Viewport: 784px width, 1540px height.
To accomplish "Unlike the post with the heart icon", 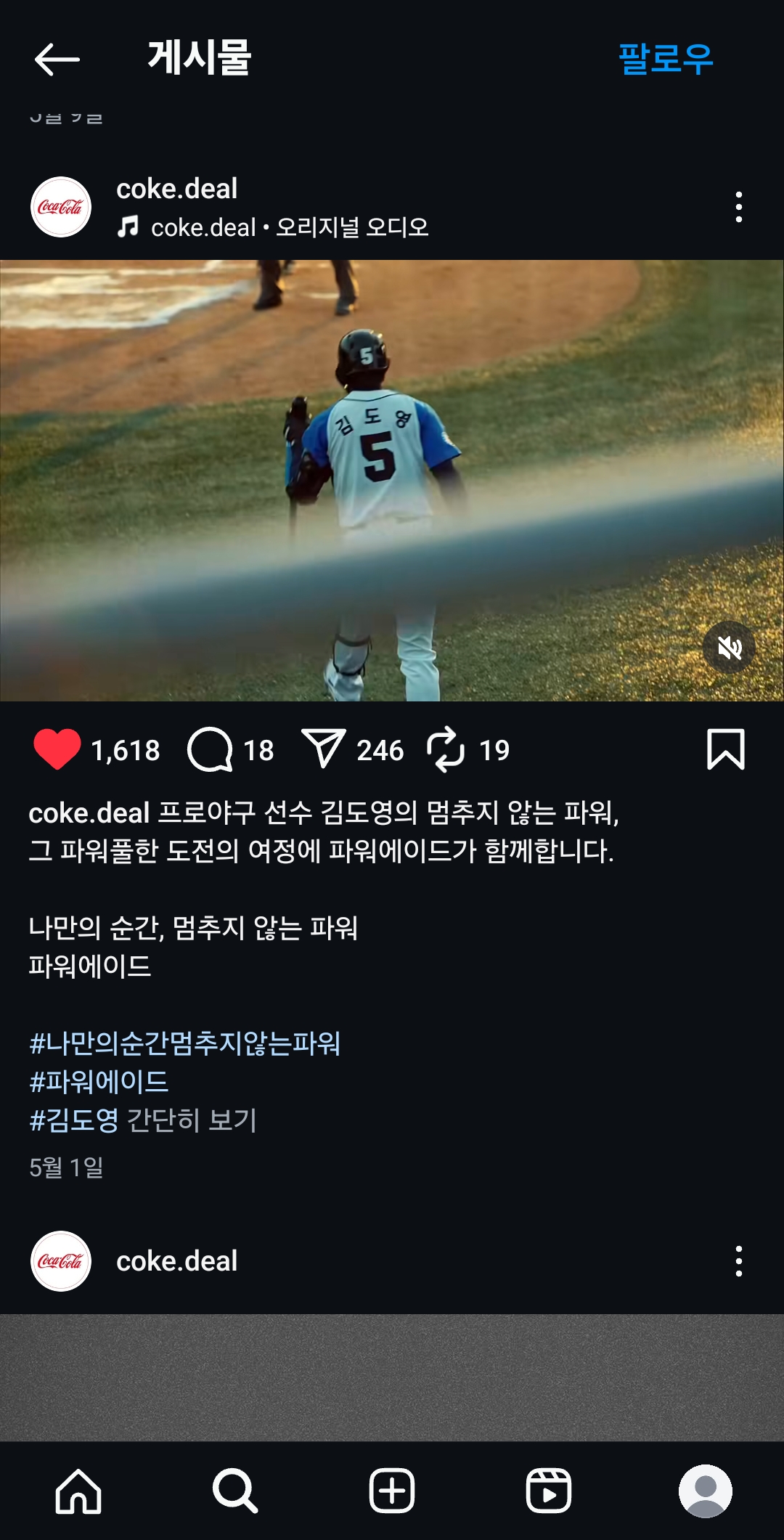I will point(57,749).
